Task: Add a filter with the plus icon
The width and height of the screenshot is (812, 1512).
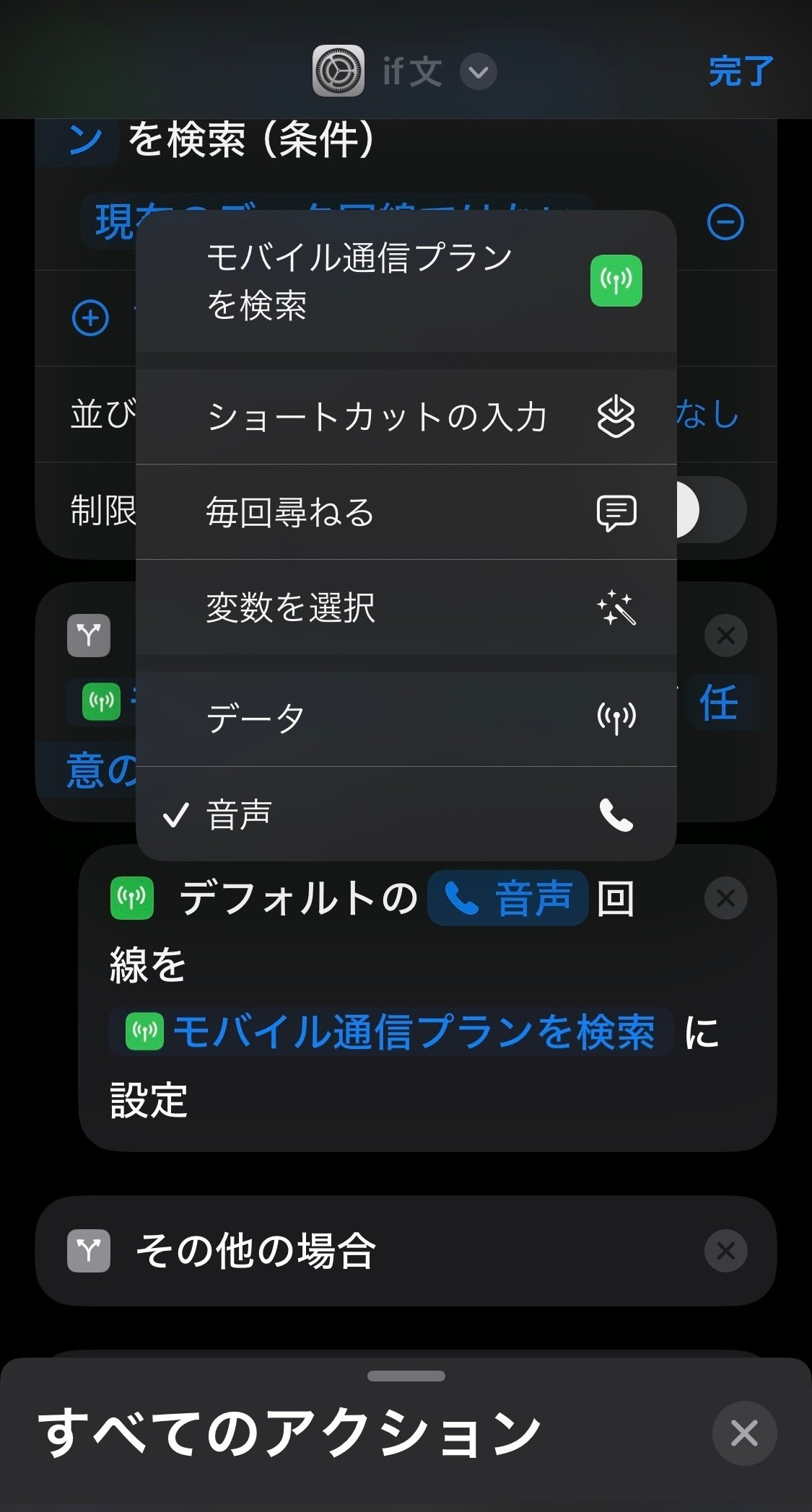Action: [x=91, y=318]
